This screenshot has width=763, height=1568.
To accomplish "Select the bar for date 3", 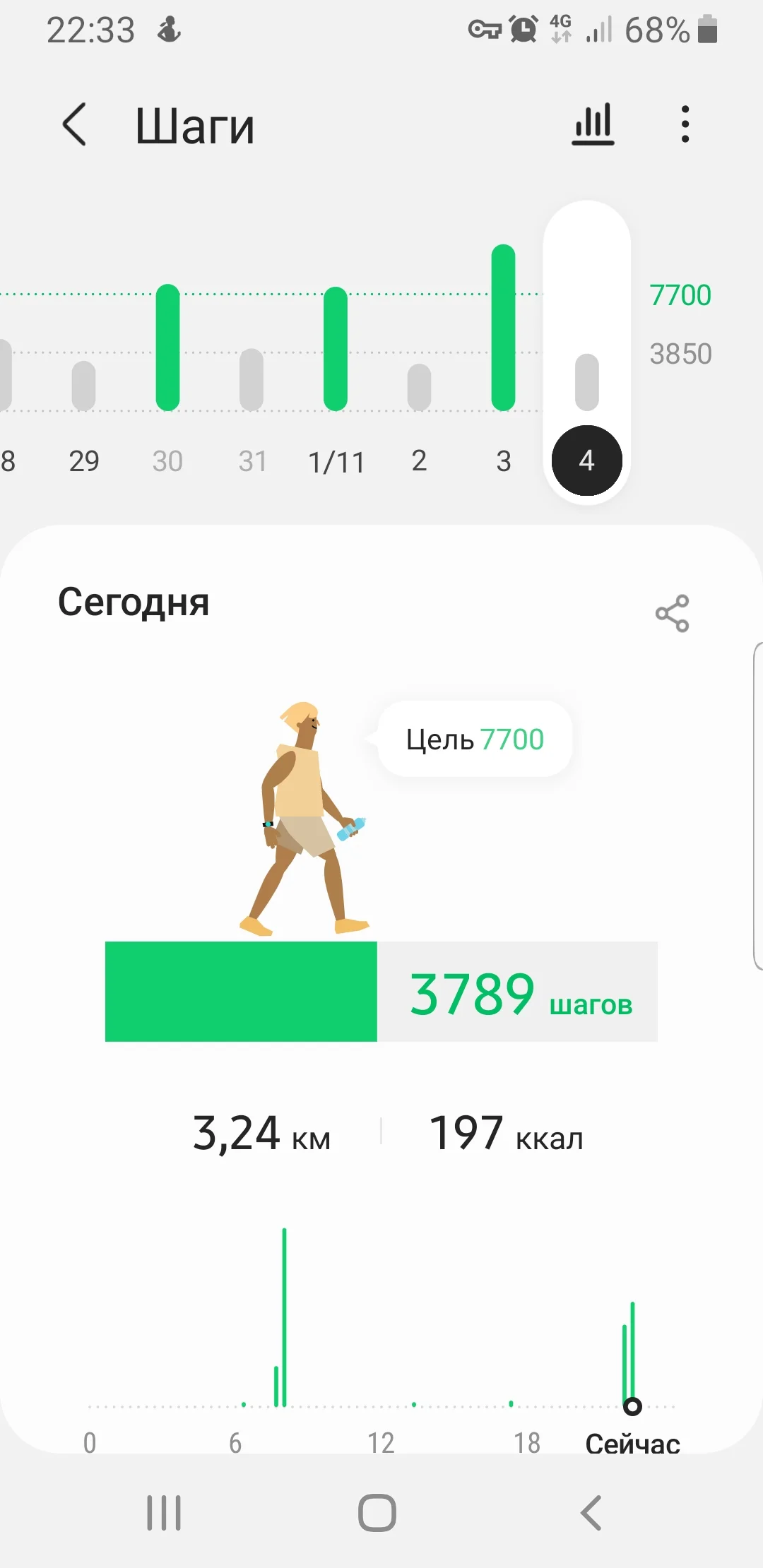I will point(503,325).
